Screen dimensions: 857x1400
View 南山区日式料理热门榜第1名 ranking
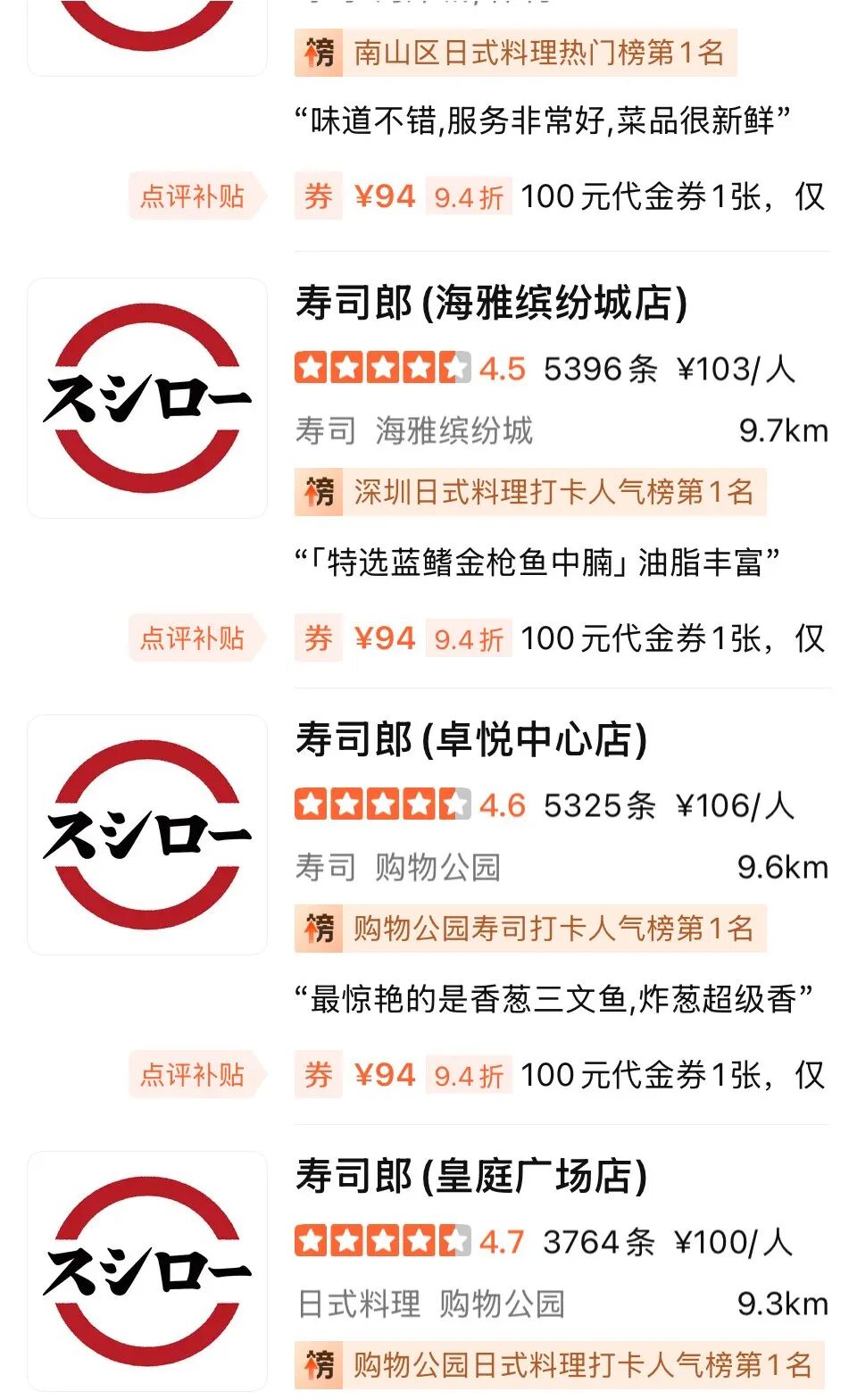point(516,53)
